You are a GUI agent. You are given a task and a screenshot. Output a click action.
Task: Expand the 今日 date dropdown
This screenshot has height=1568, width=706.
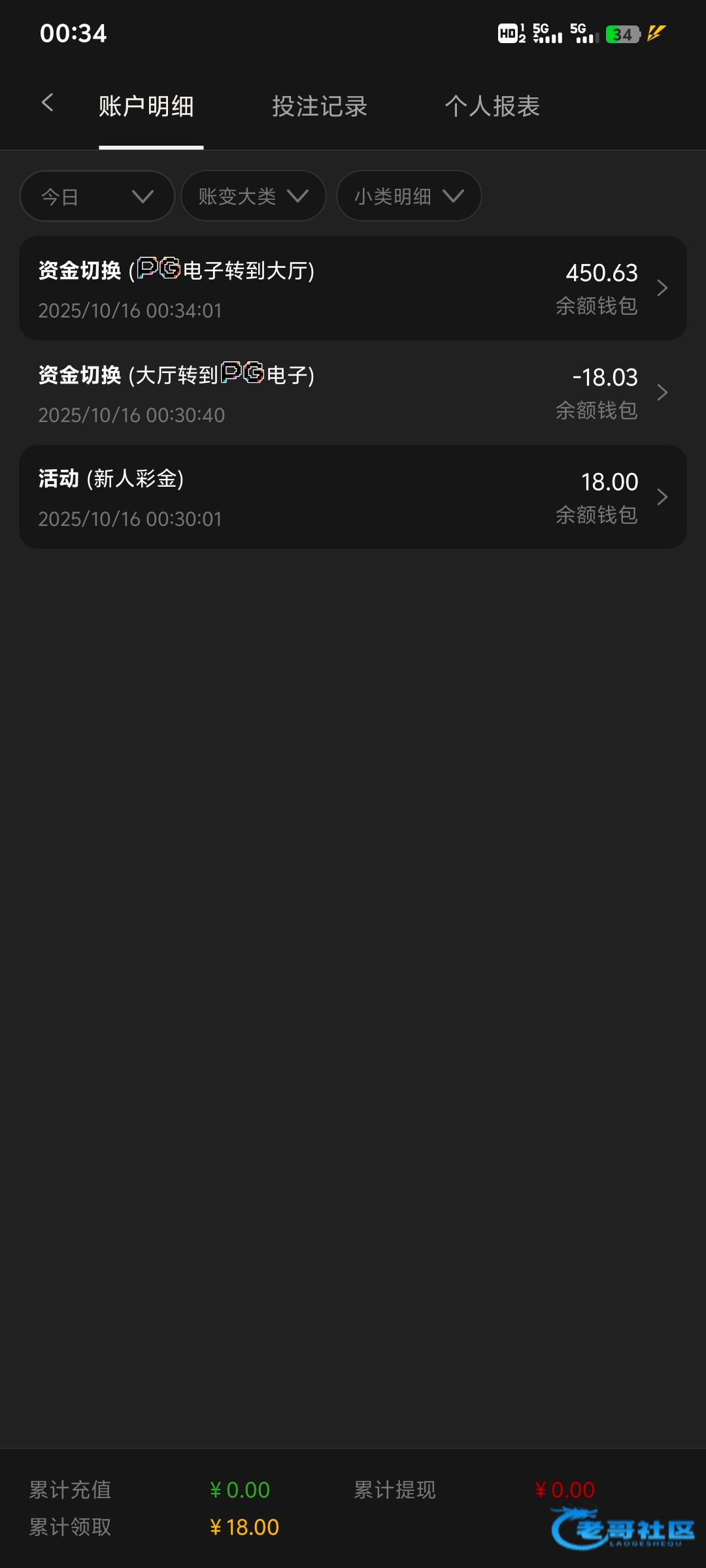(x=97, y=196)
